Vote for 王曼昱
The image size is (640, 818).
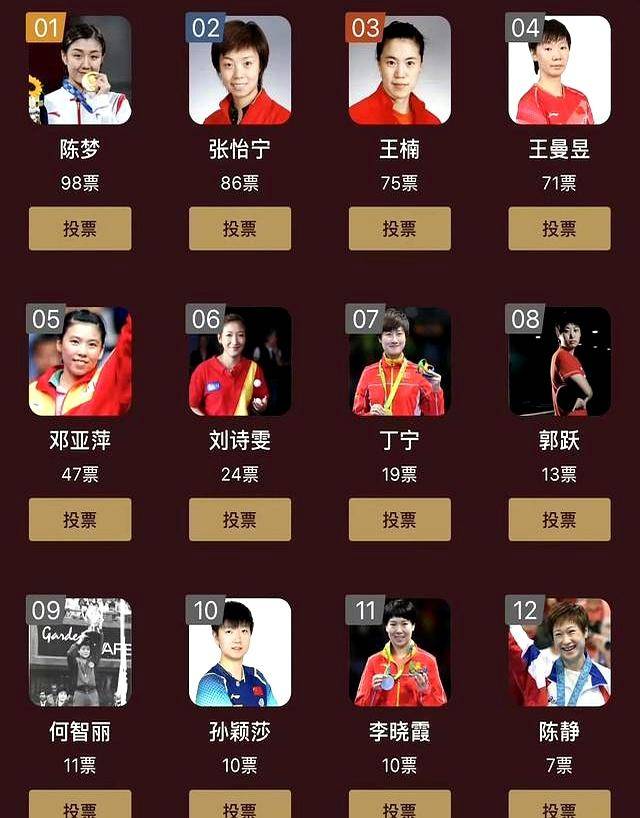(559, 228)
